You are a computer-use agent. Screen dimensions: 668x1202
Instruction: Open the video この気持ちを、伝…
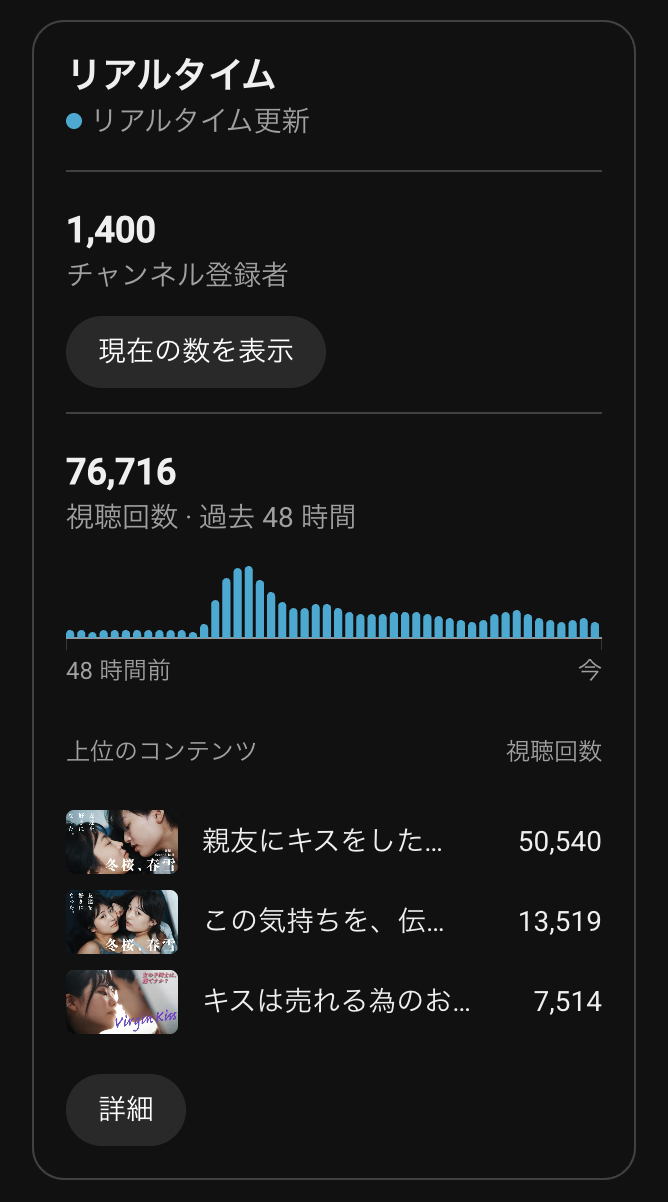(x=334, y=921)
